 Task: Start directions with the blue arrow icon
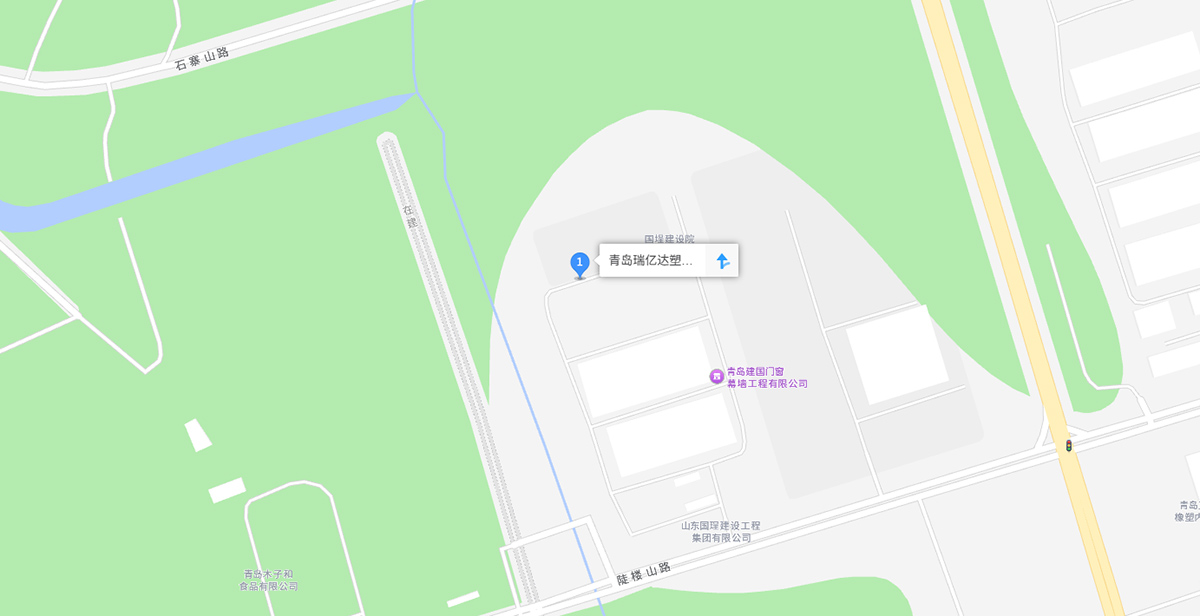pos(723,261)
